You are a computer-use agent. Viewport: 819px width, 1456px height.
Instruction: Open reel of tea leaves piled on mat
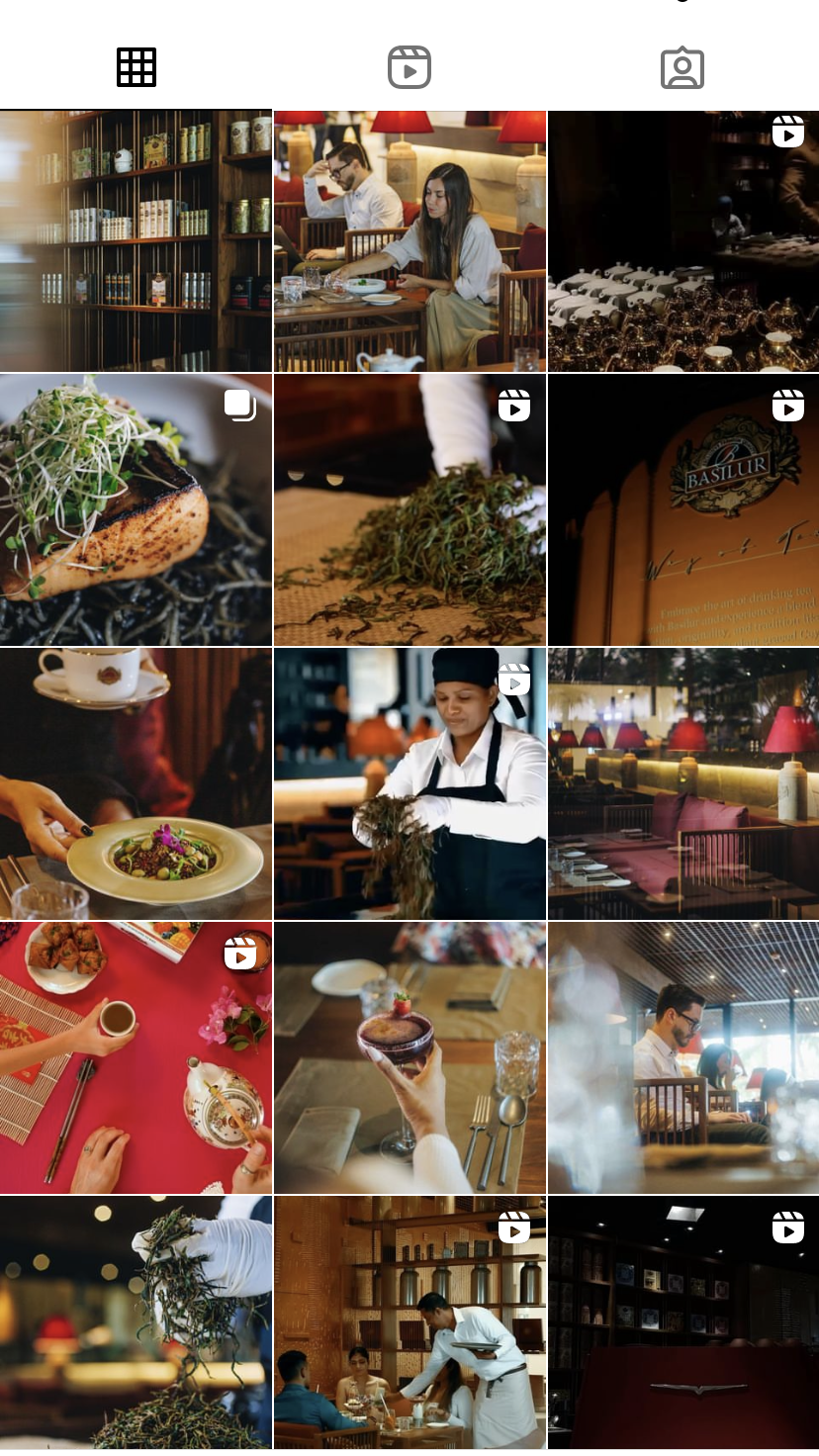(x=409, y=510)
